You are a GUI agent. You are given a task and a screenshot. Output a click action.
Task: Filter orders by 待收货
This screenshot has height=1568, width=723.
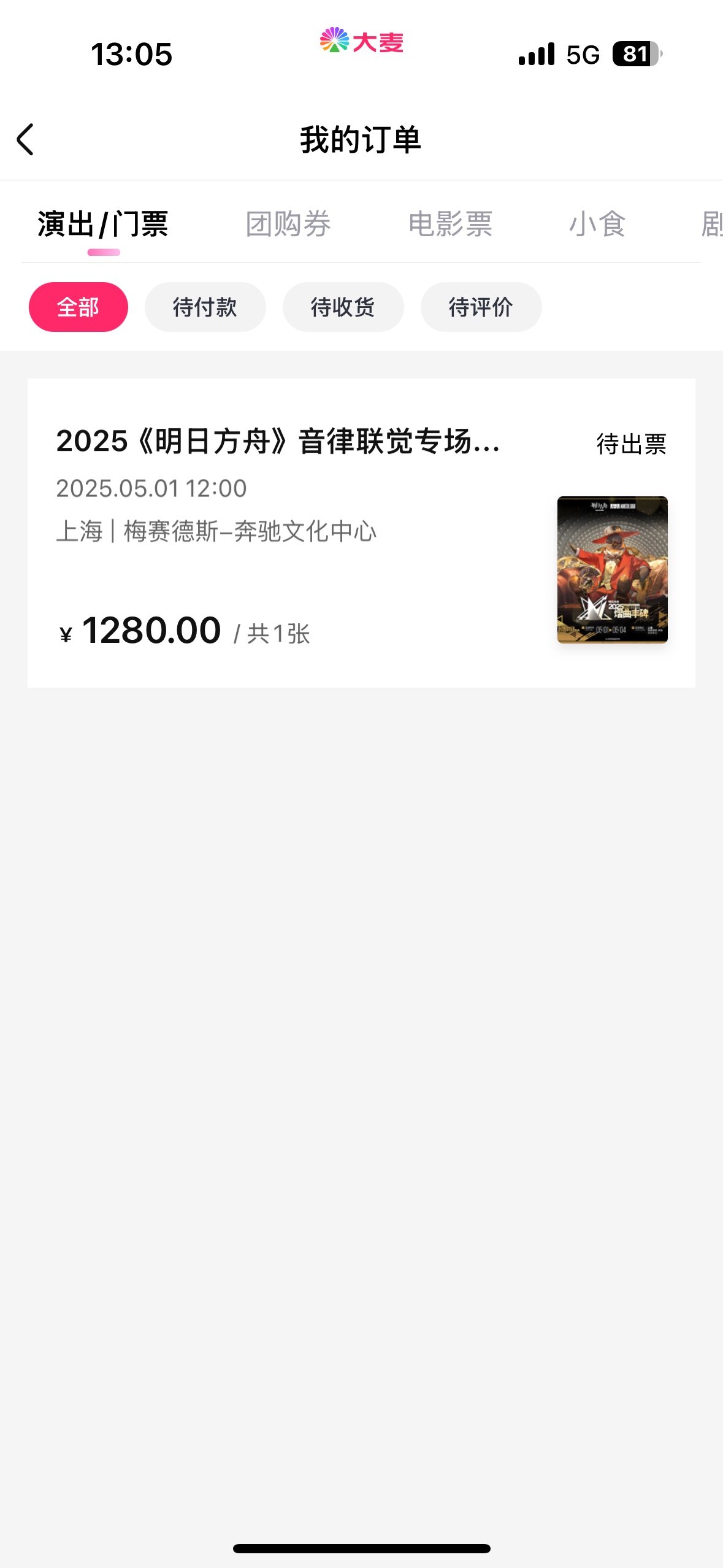coord(343,307)
